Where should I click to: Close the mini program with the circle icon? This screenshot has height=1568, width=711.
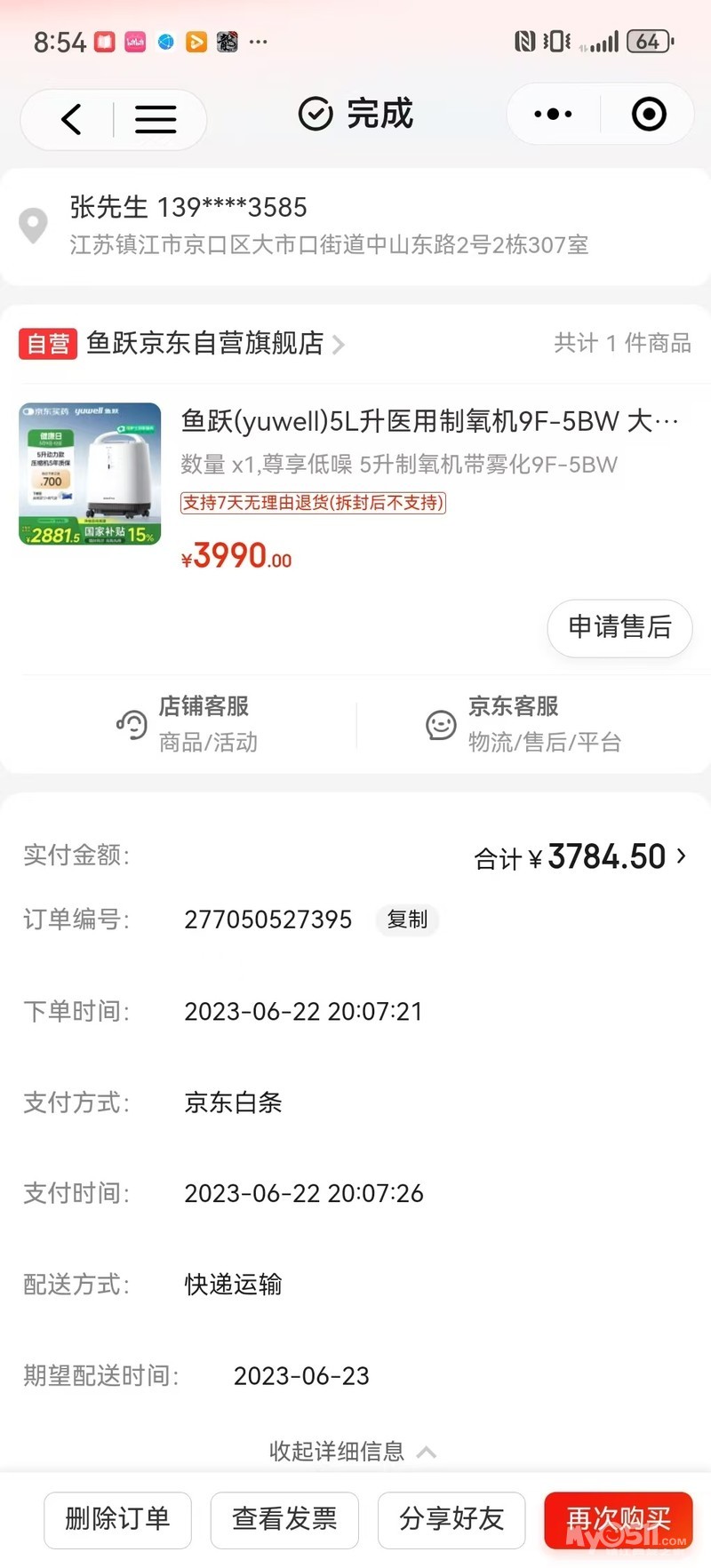pyautogui.click(x=649, y=114)
